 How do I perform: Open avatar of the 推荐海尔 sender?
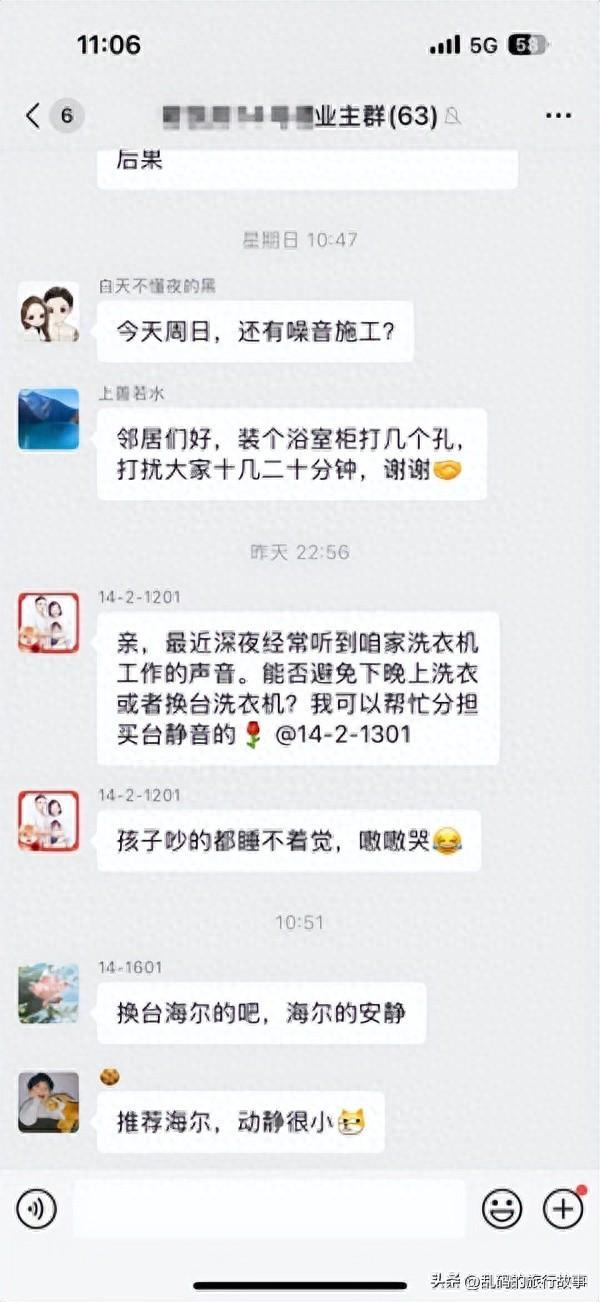48,1101
